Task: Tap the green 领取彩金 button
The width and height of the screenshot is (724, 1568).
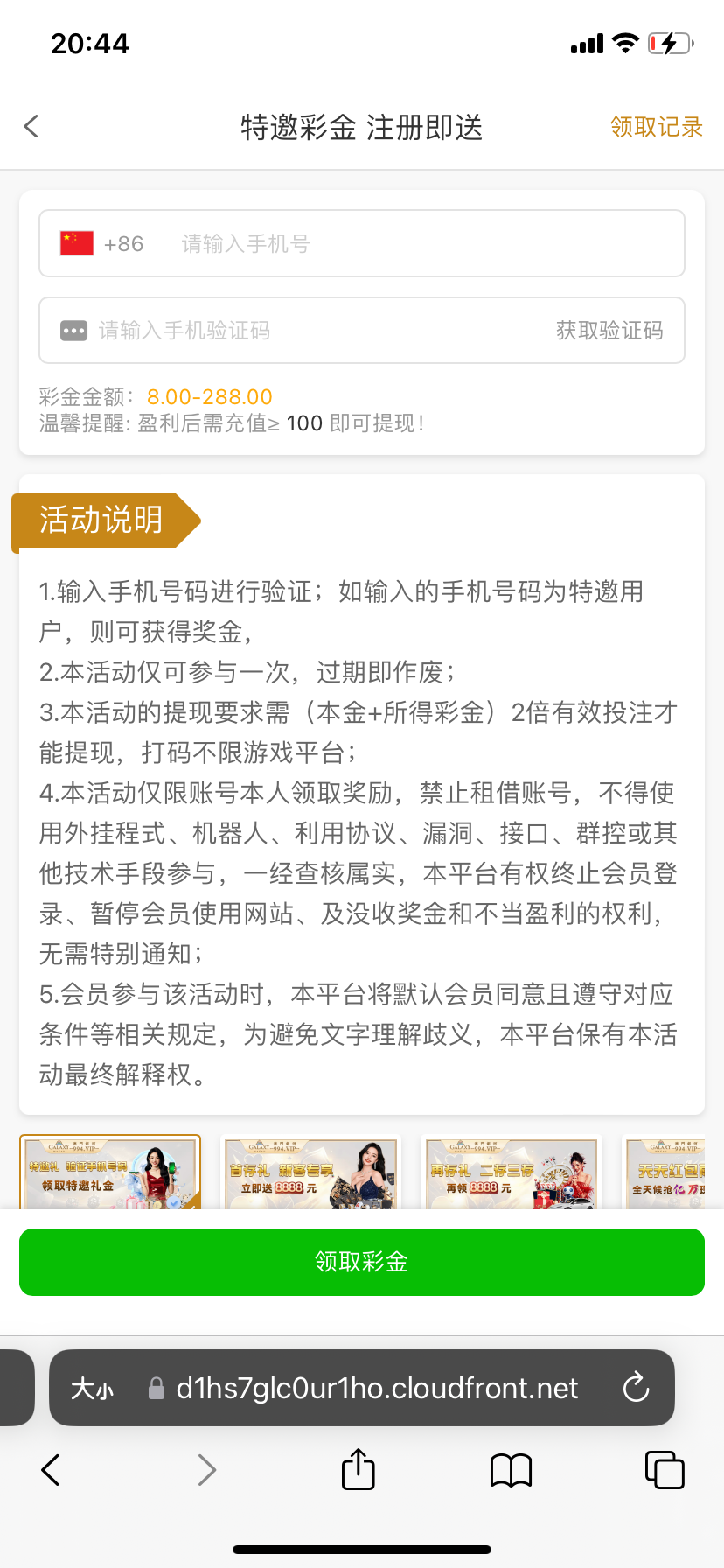Action: pyautogui.click(x=362, y=1262)
